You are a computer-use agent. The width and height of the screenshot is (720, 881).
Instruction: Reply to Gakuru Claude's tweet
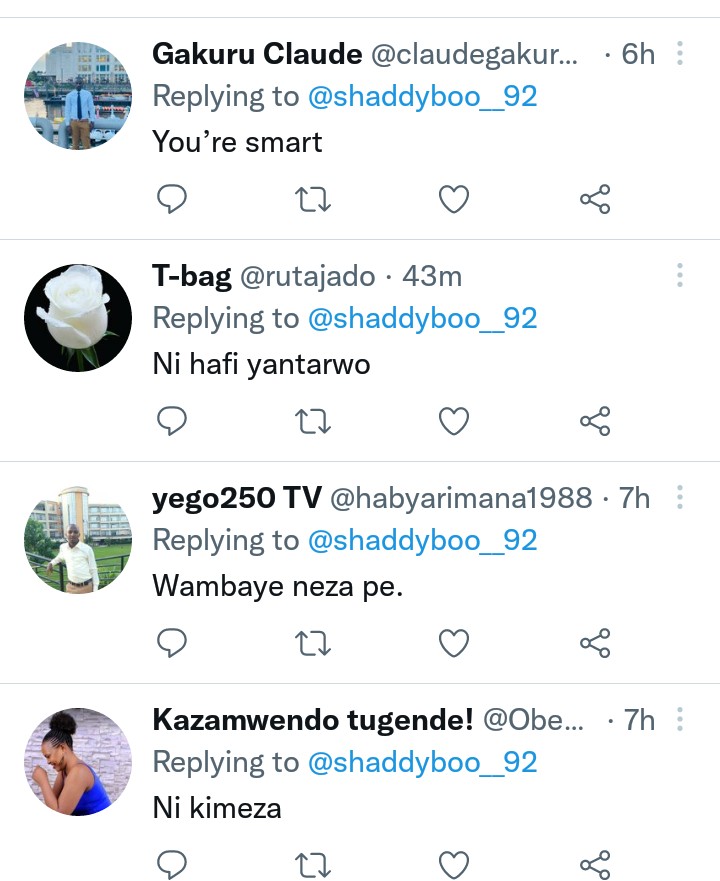tap(173, 200)
